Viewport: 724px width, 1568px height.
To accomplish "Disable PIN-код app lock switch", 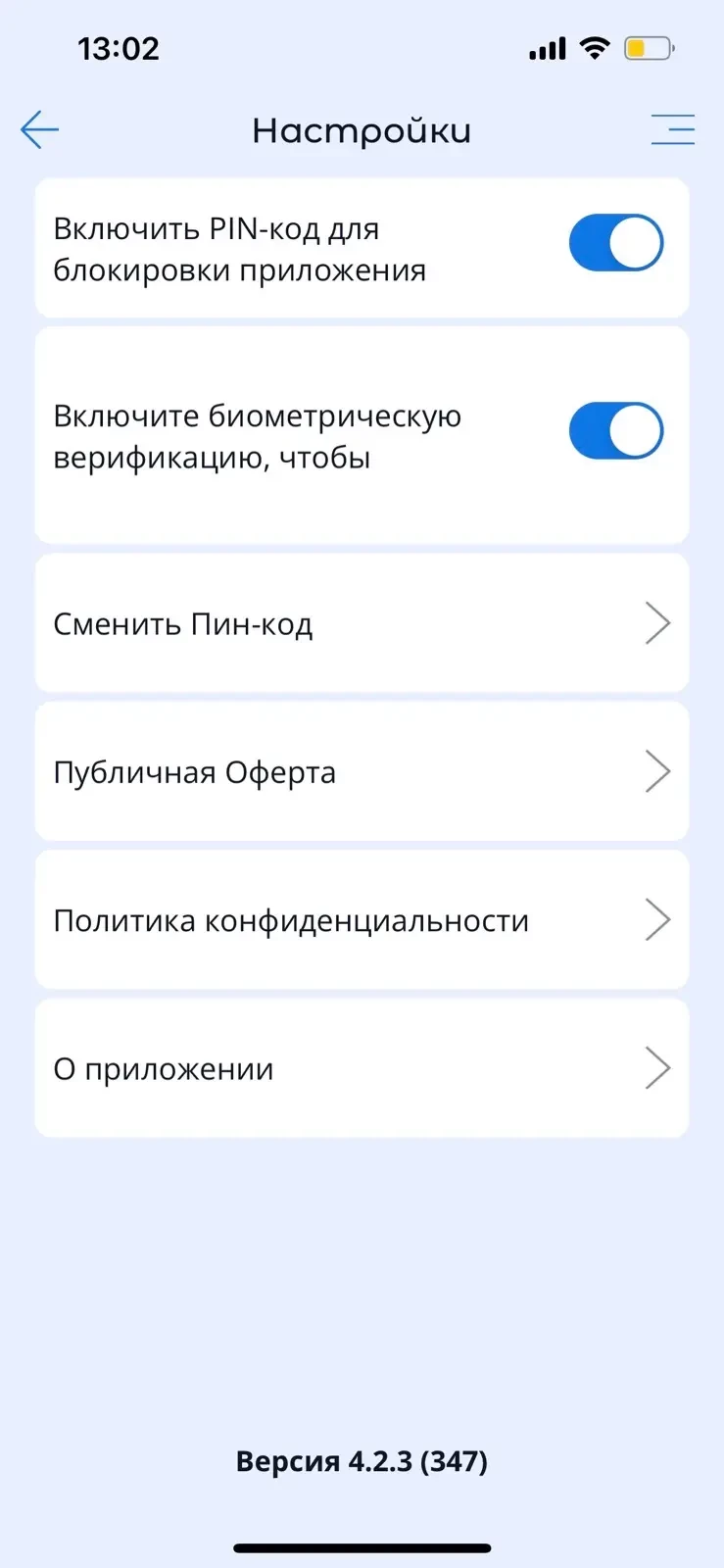I will click(615, 243).
